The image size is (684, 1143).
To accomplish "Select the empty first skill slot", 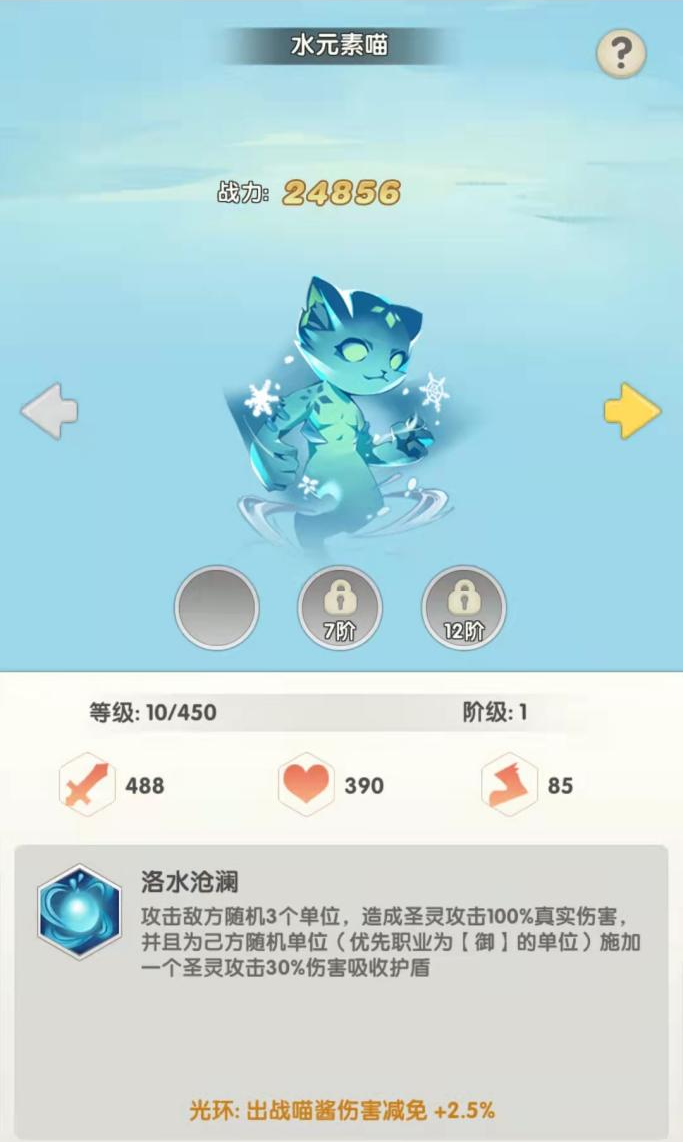I will tap(217, 607).
